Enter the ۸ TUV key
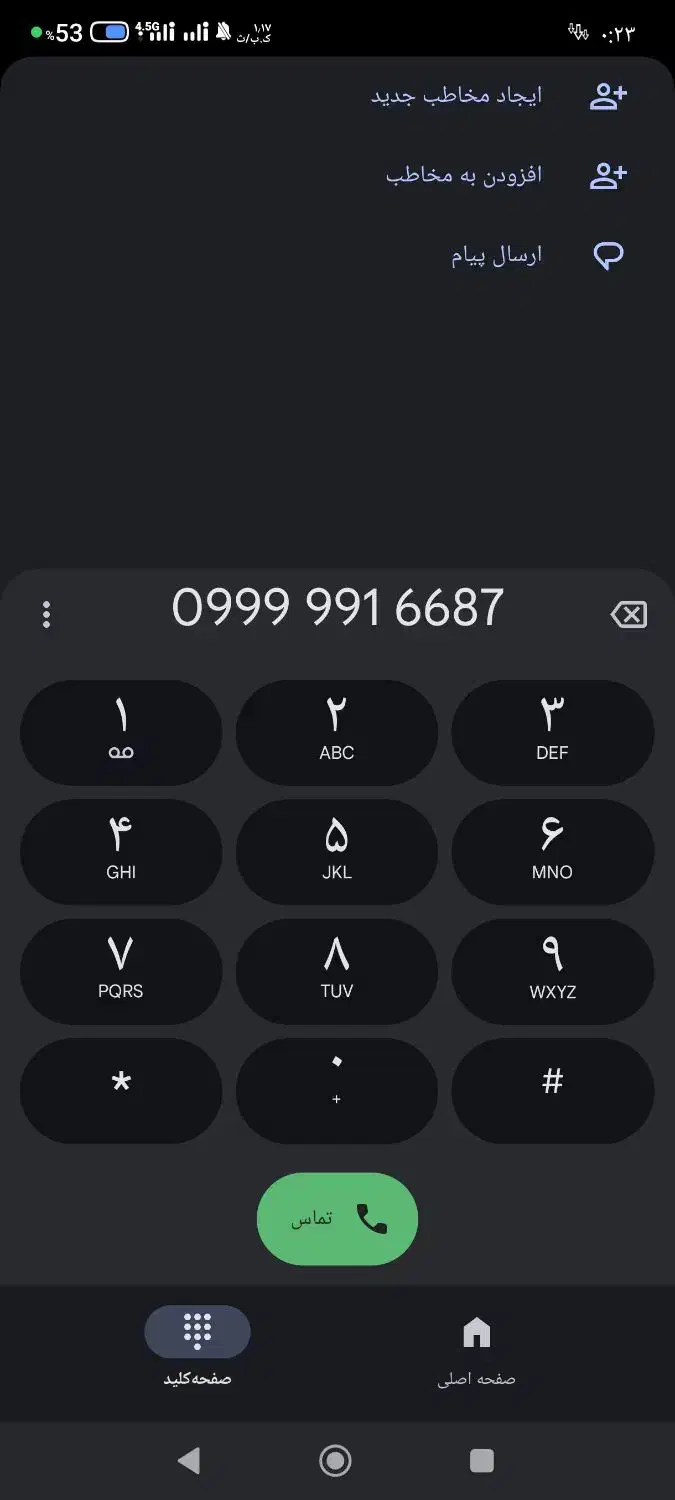675x1500 pixels. pyautogui.click(x=337, y=972)
